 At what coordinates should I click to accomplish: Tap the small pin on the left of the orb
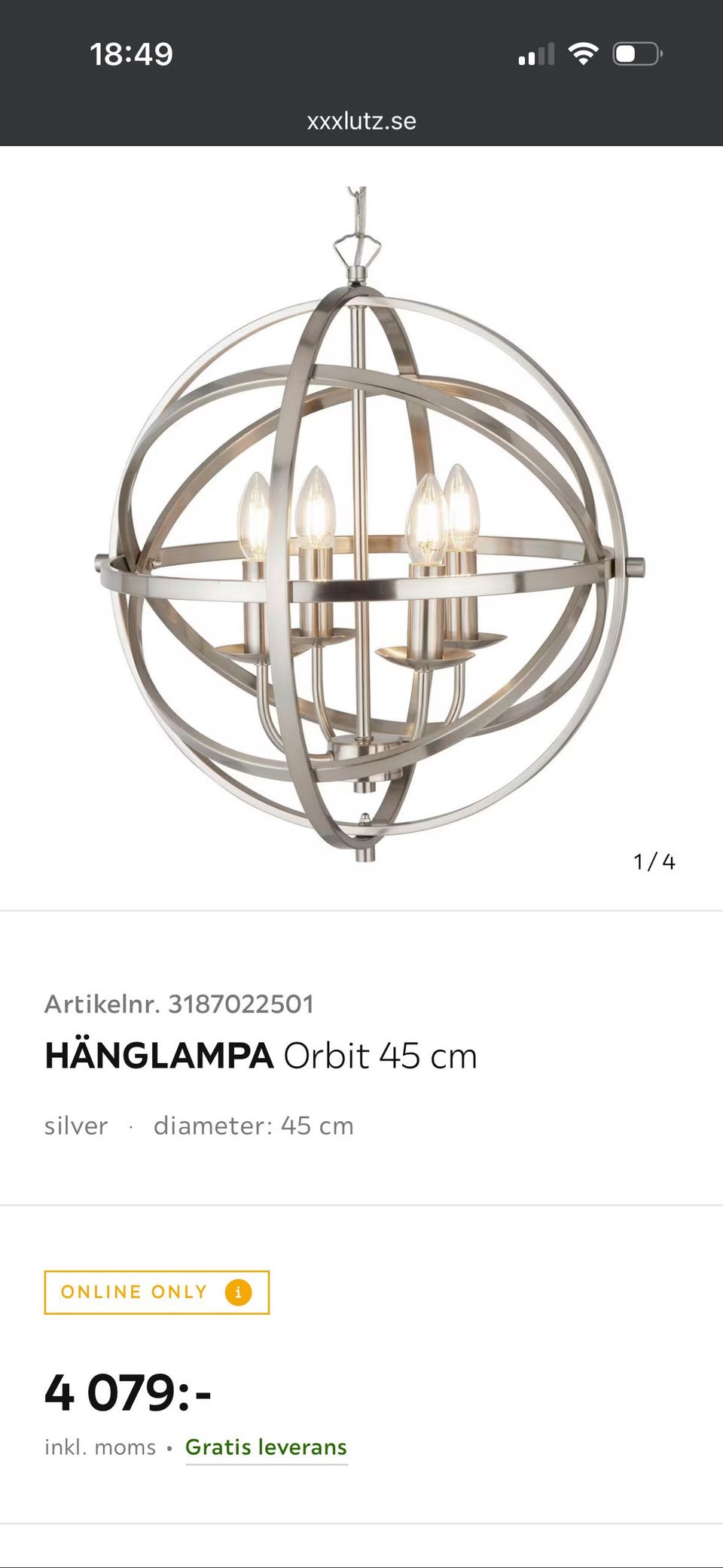coord(100,564)
